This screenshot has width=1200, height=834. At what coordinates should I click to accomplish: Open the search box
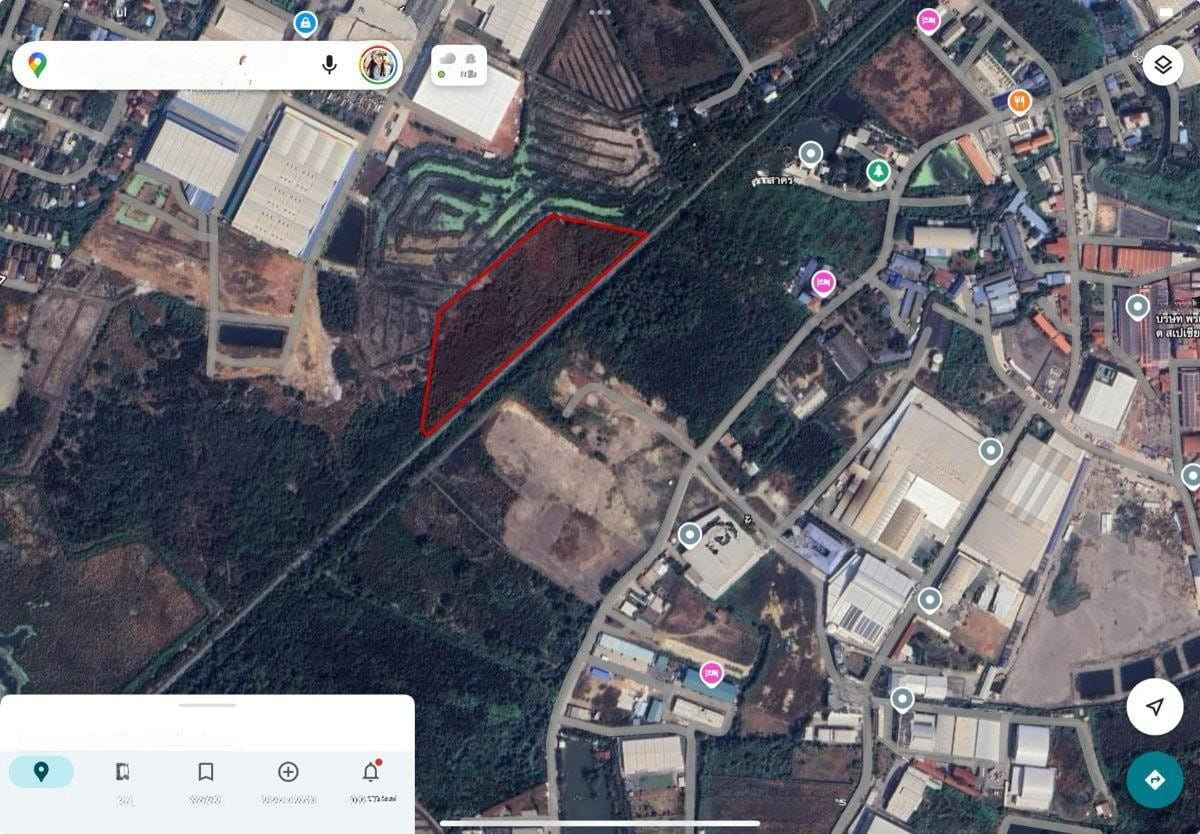[x=180, y=66]
